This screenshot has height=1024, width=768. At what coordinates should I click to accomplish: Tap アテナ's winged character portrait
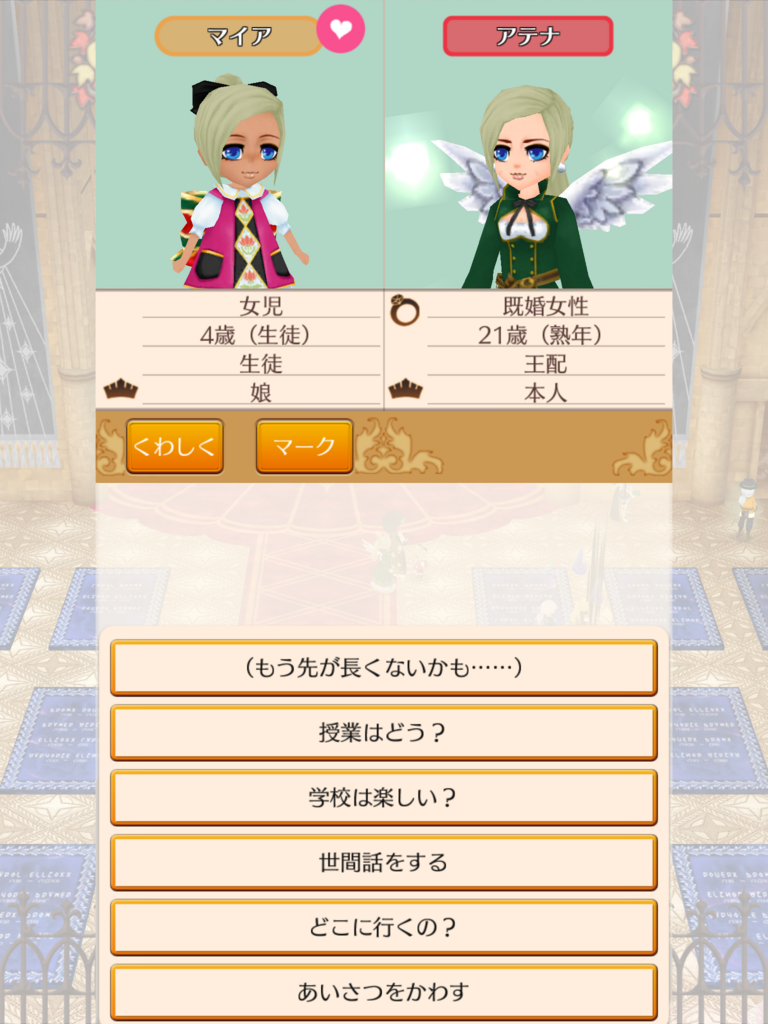point(525,180)
